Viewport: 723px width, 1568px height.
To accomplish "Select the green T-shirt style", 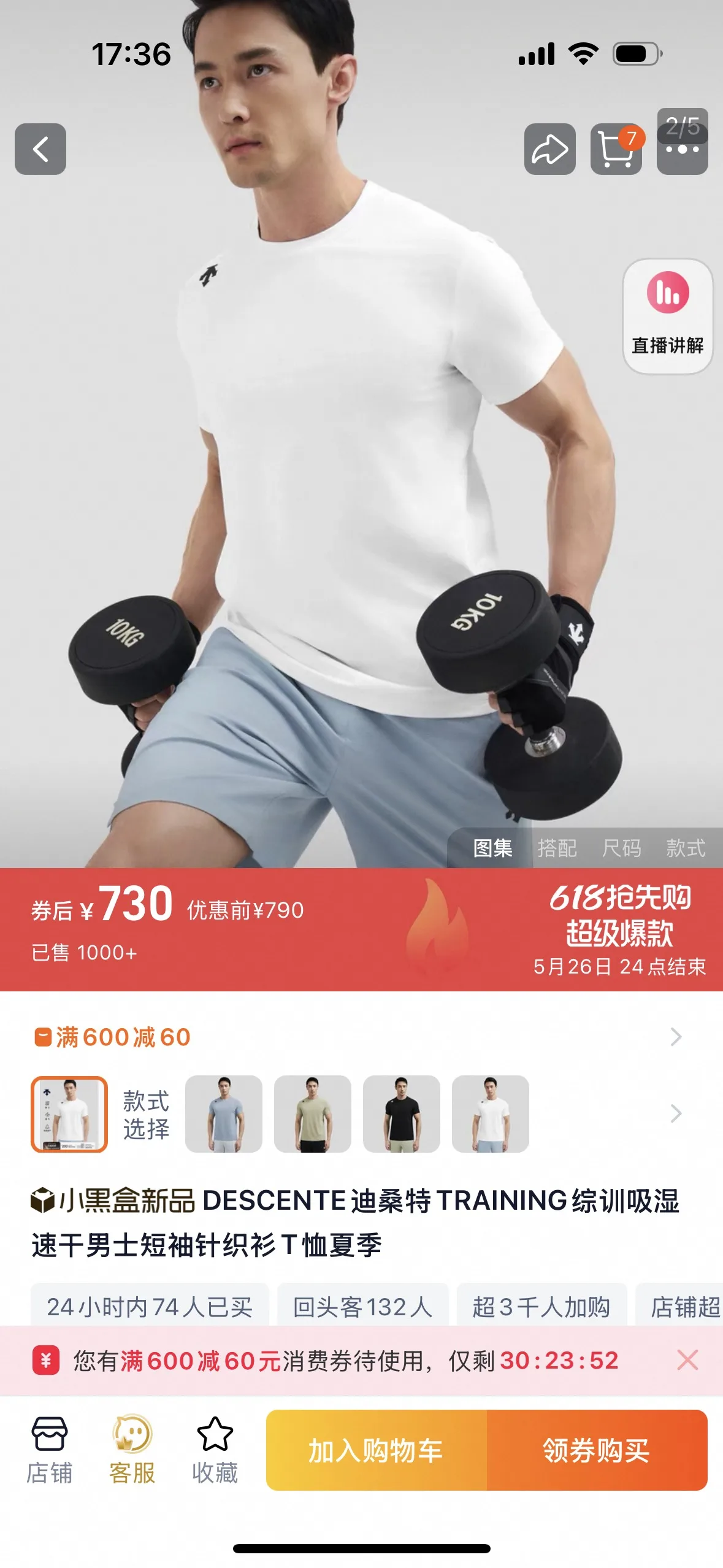I will (x=313, y=1113).
